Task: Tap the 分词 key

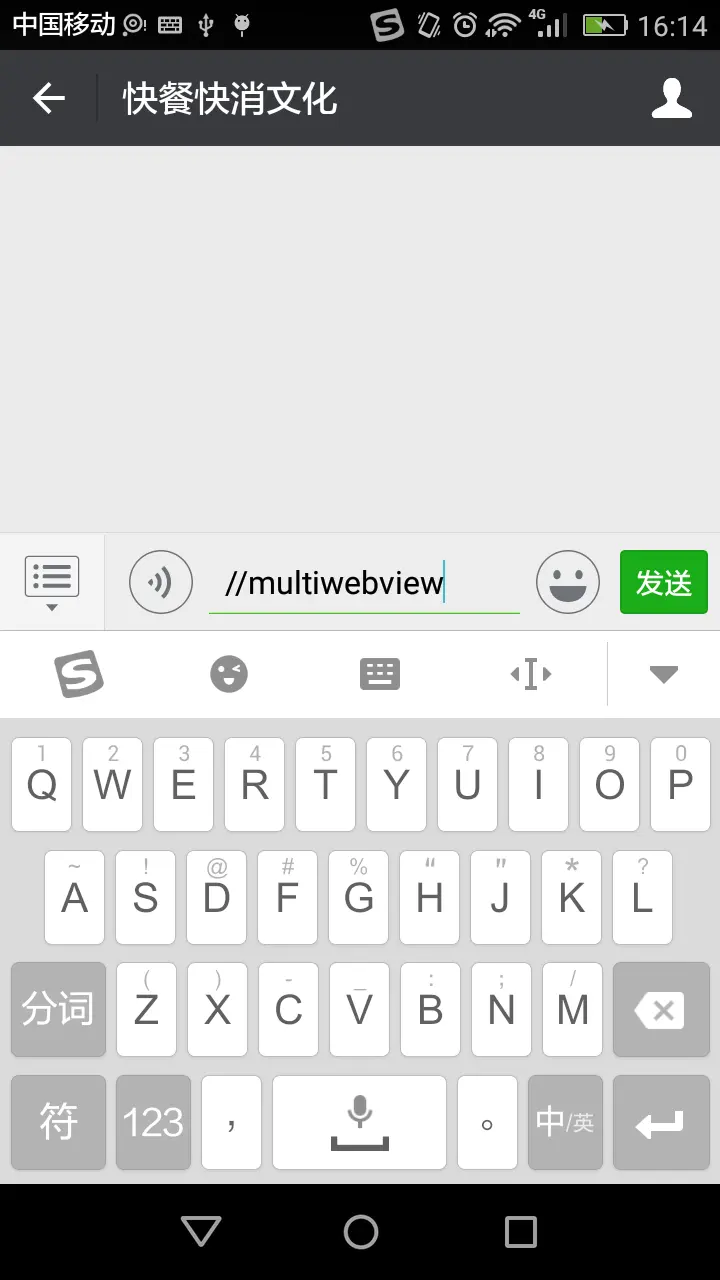Action: [58, 1010]
